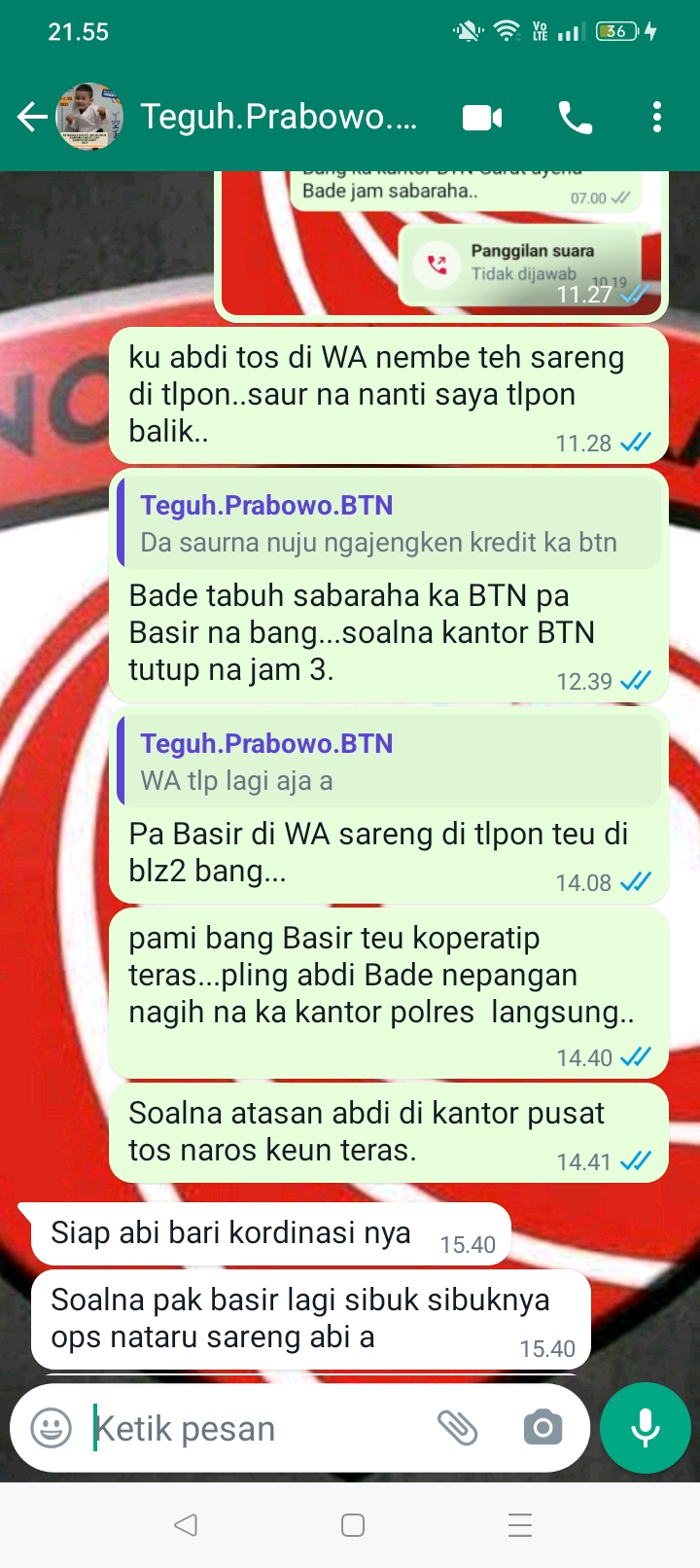Viewport: 700px width, 1568px height.
Task: Jump to quoted message 'WA tlp lagi aja a'
Action: pos(389,762)
